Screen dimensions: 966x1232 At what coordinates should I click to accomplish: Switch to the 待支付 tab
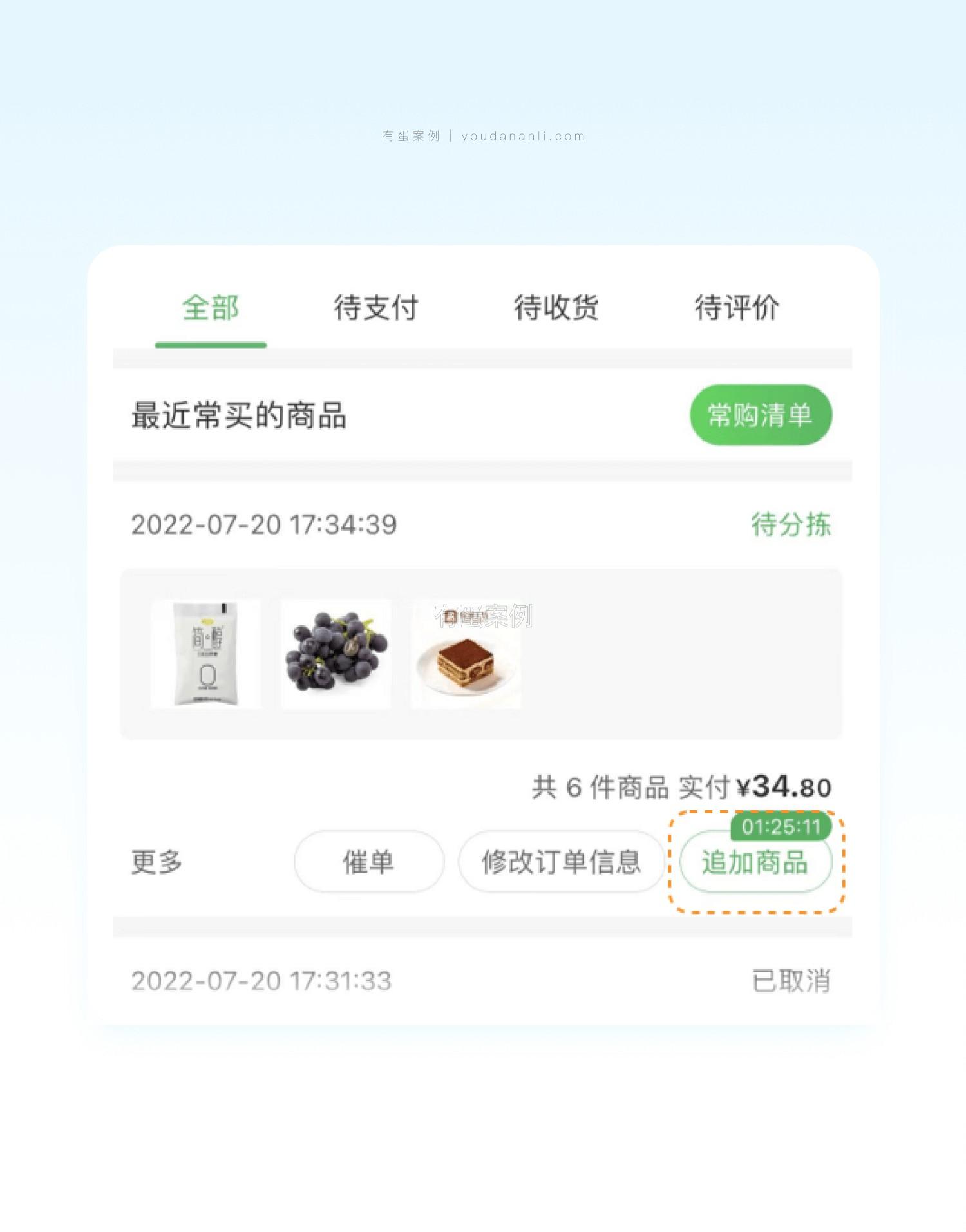tap(376, 308)
